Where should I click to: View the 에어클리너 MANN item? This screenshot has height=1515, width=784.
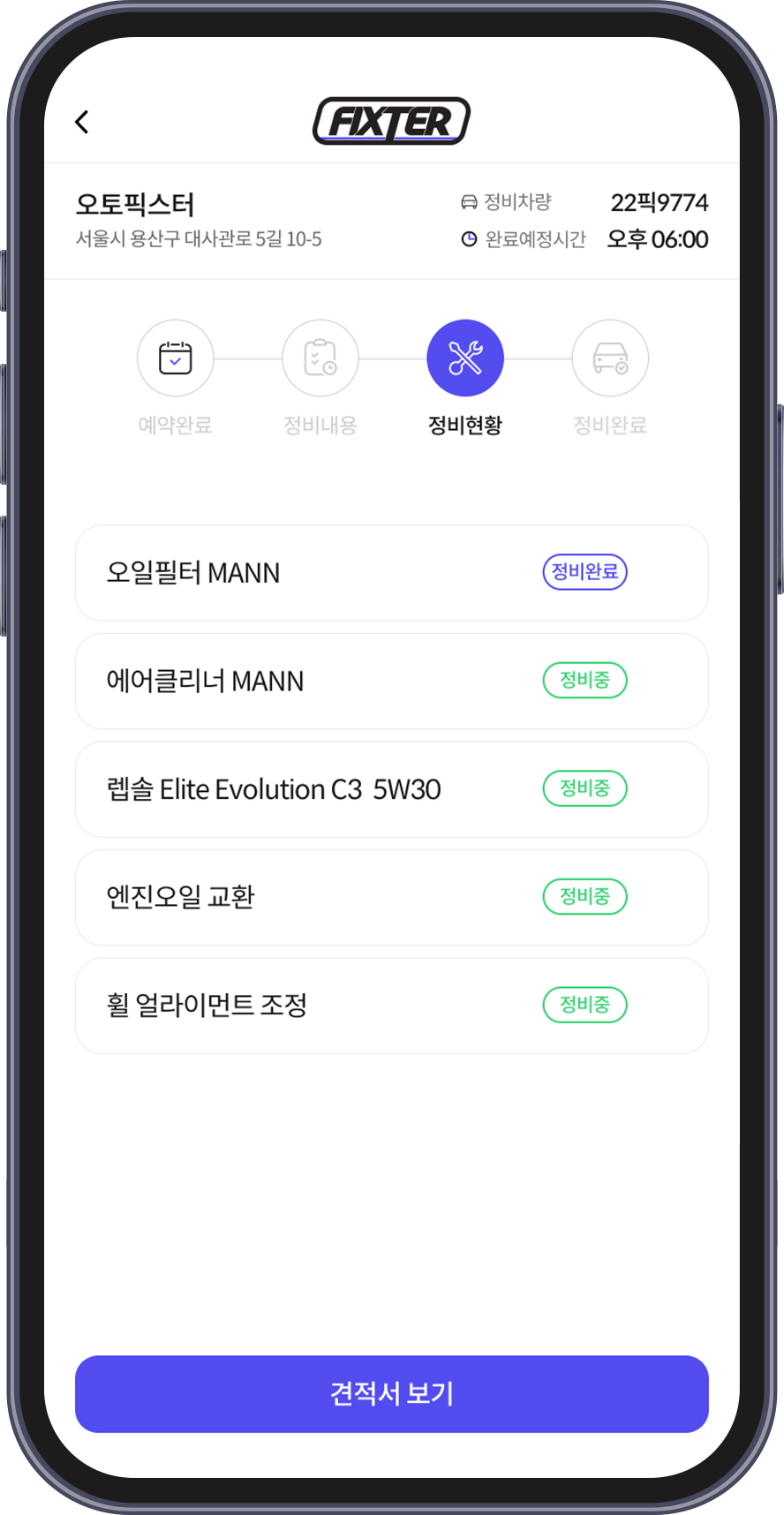point(391,682)
